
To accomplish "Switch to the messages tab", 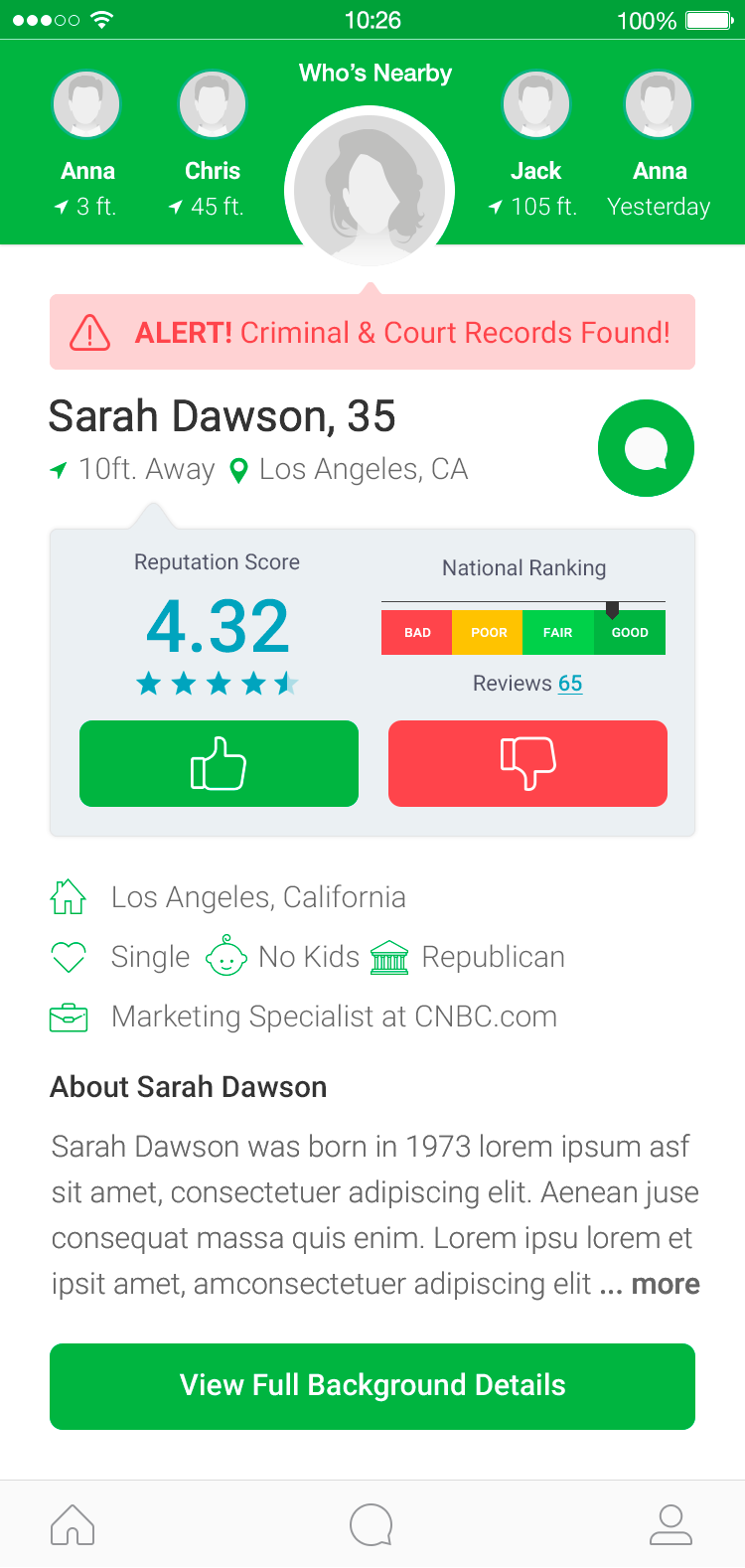I will (x=372, y=1524).
